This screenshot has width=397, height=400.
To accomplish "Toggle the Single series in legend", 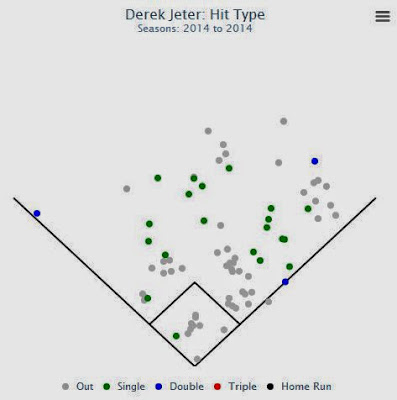I will tap(124, 386).
